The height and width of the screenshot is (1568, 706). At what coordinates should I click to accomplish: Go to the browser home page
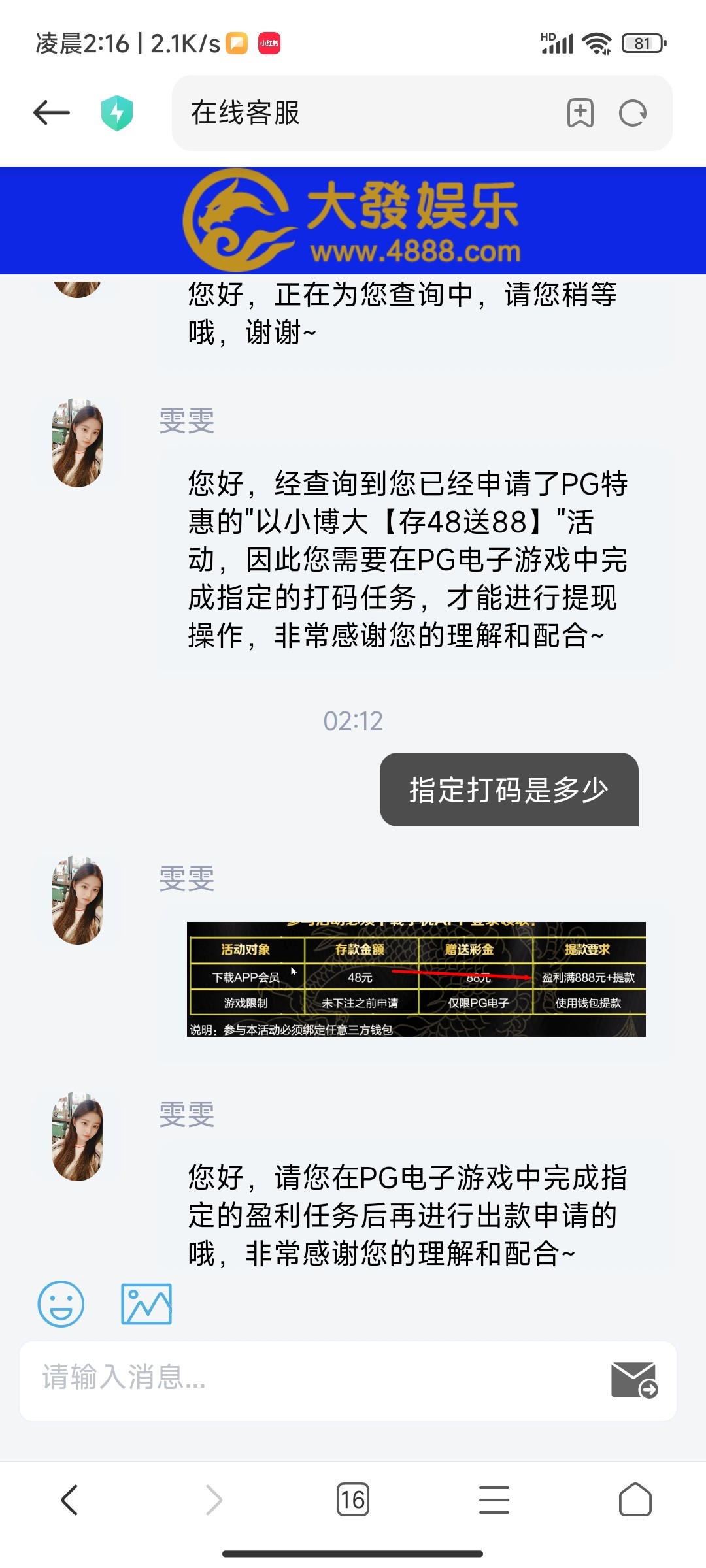[635, 1499]
